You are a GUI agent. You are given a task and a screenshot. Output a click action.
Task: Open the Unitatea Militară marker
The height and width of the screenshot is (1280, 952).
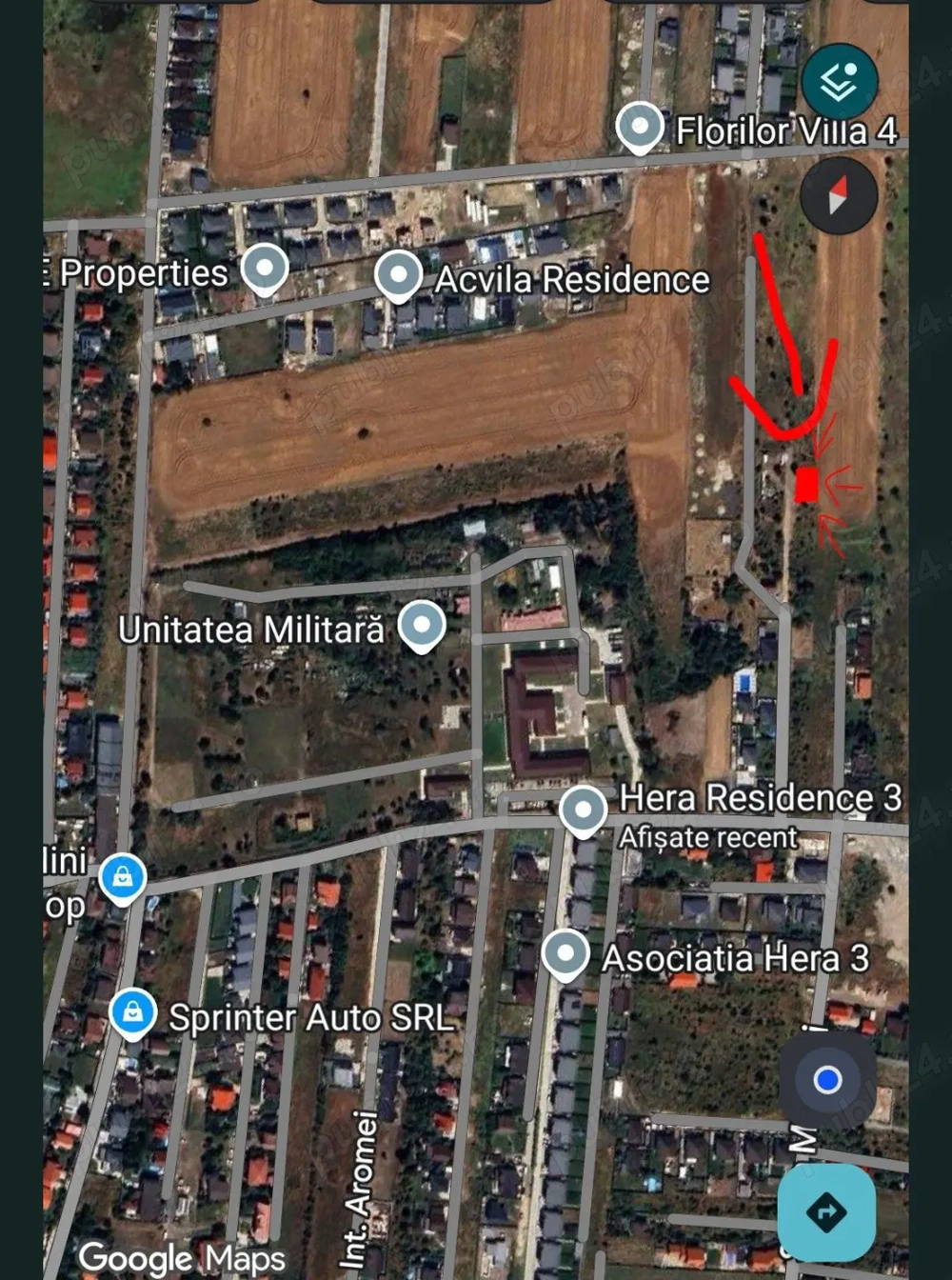421,624
